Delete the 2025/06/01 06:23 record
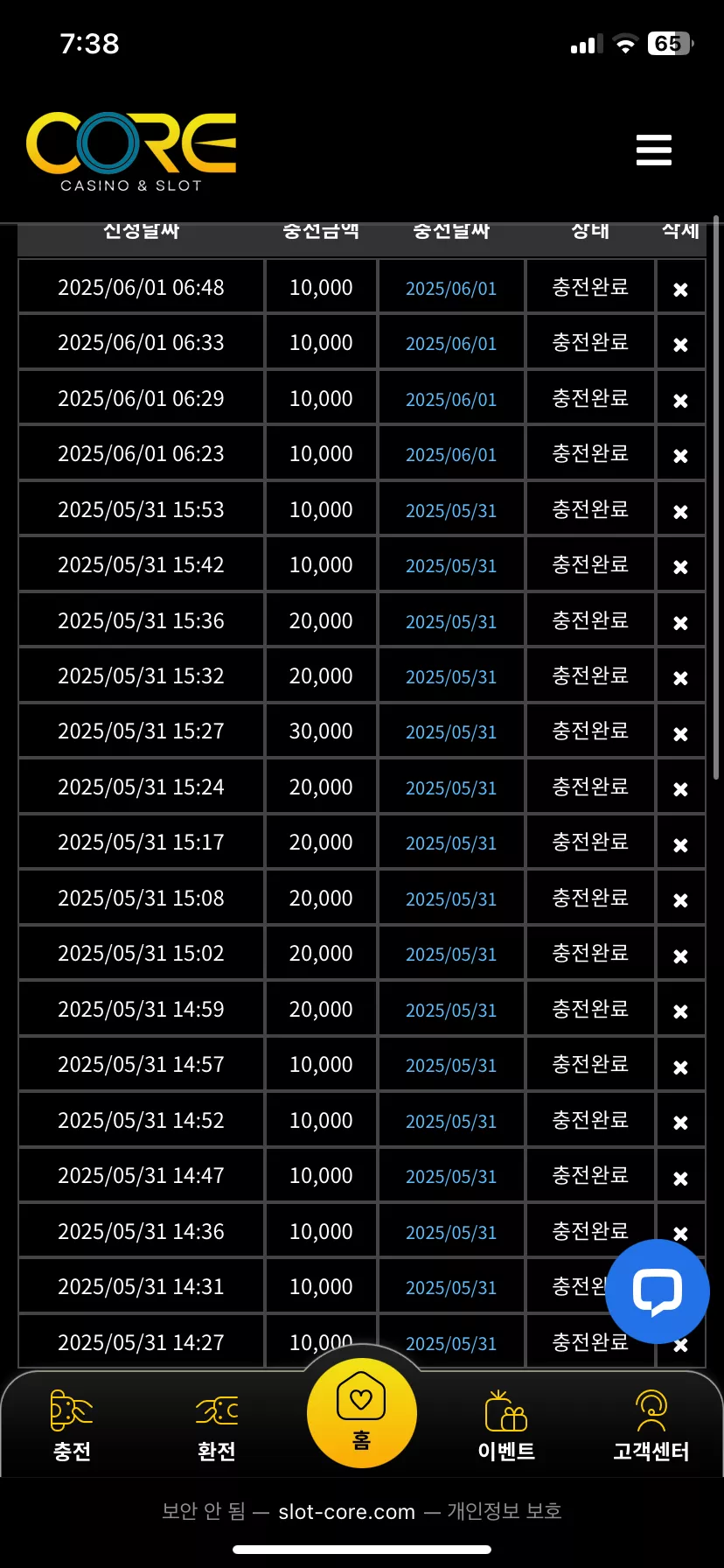 click(x=680, y=456)
